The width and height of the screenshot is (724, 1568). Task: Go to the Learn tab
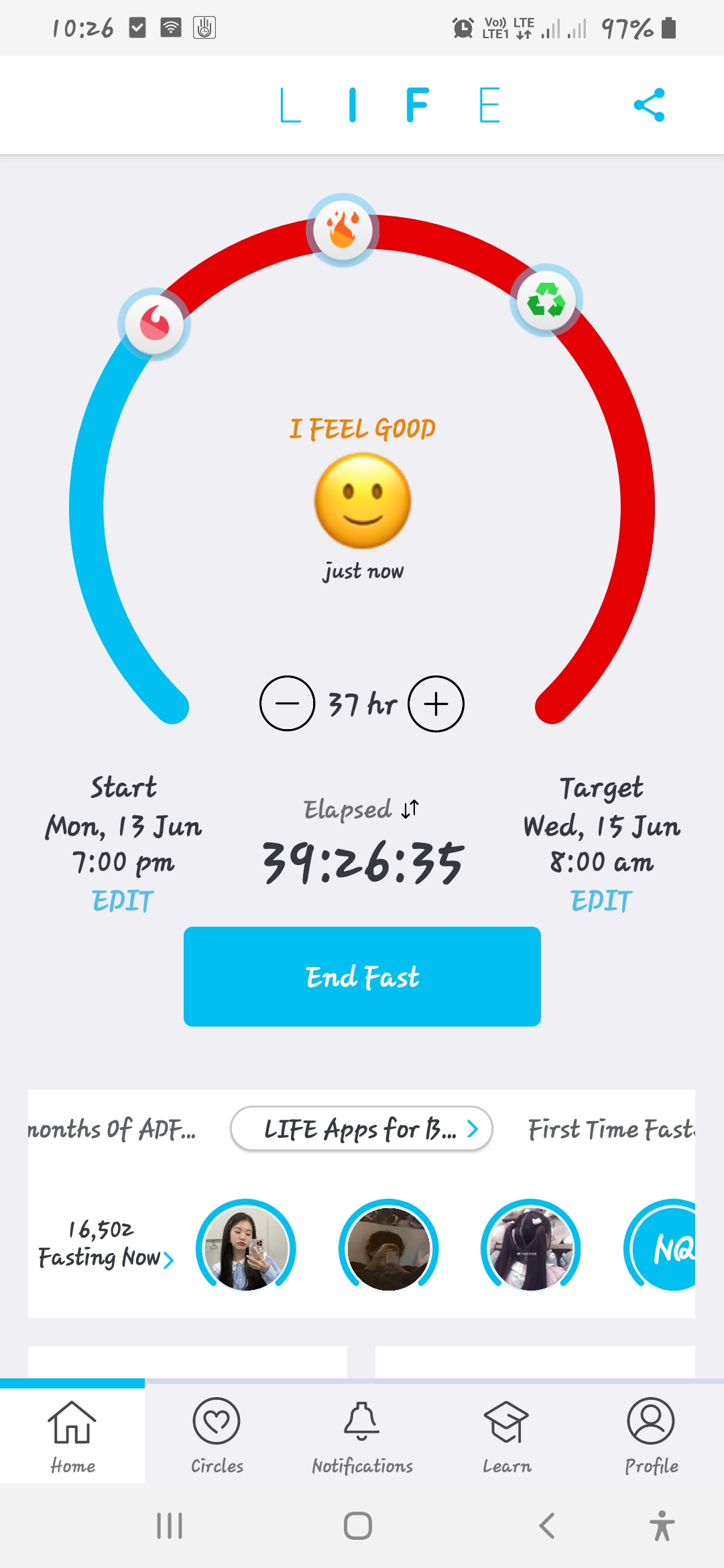tap(507, 1435)
